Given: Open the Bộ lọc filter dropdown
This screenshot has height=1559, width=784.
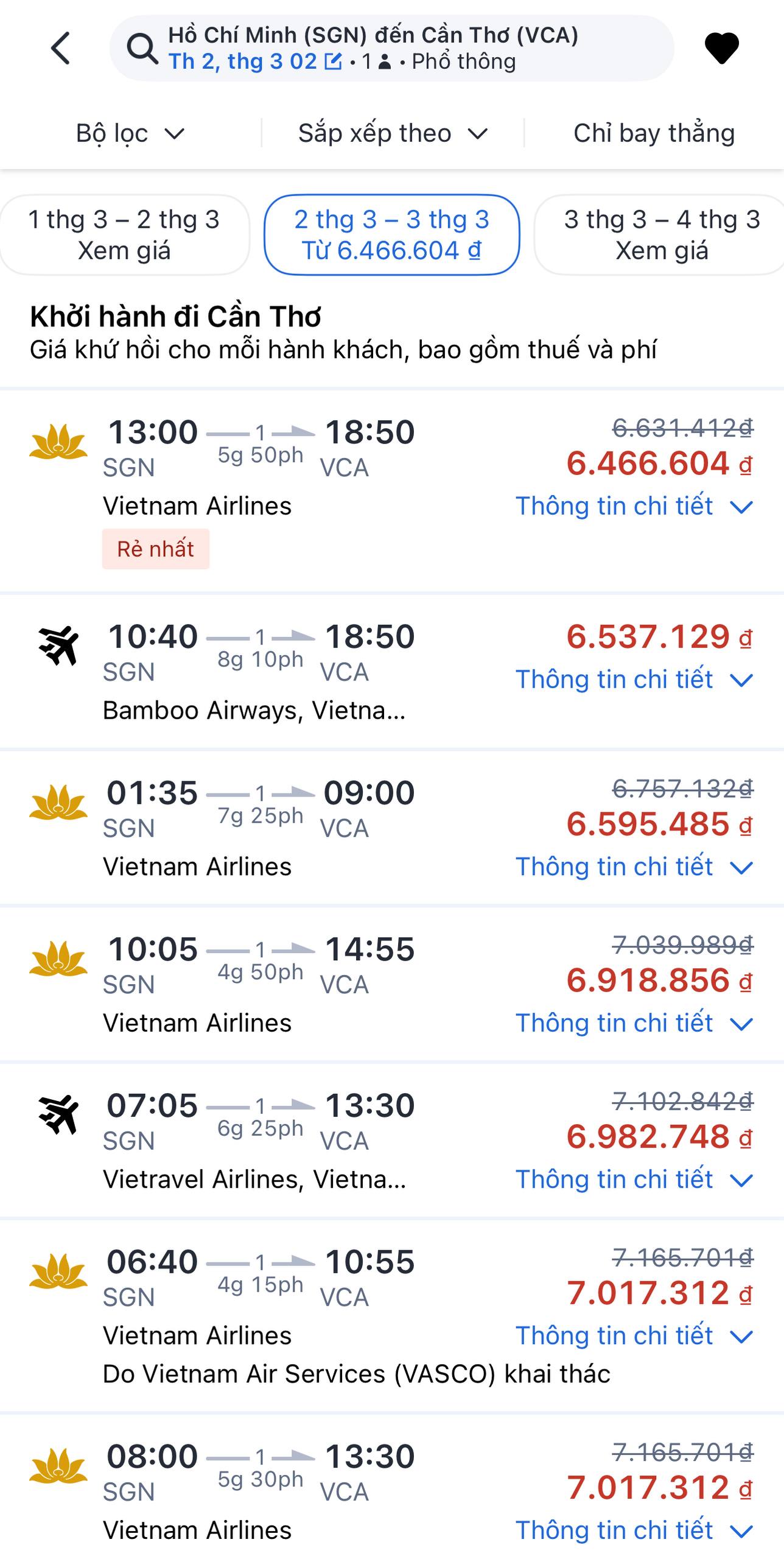Looking at the screenshot, I should [129, 133].
